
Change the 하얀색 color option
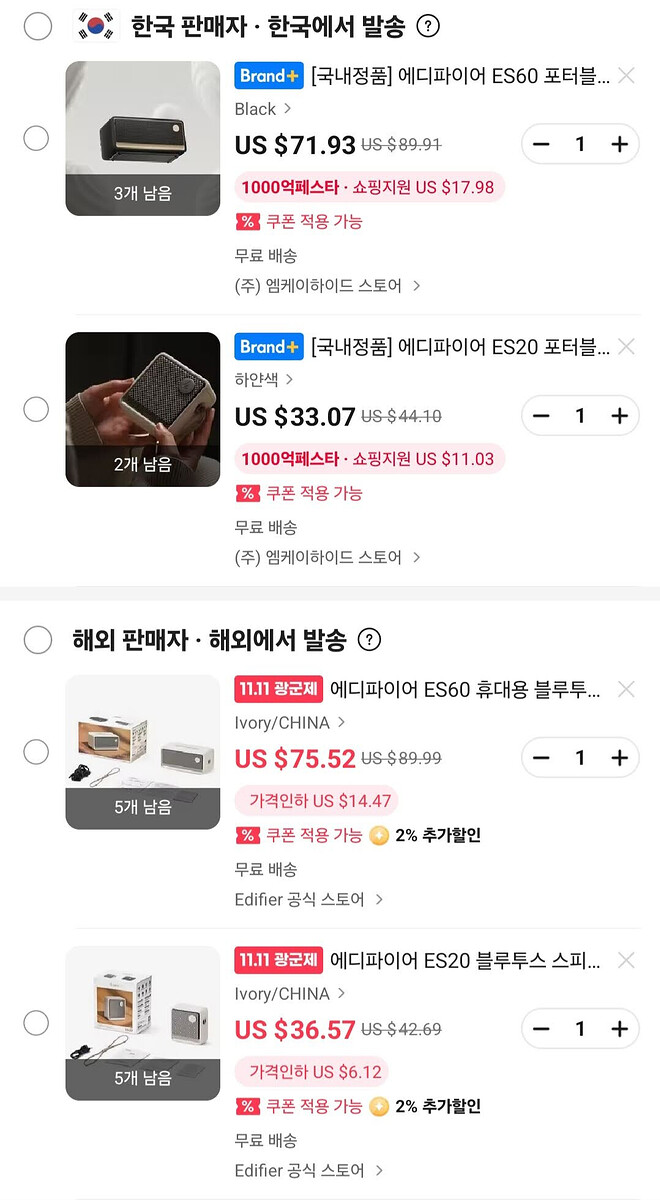(x=264, y=379)
